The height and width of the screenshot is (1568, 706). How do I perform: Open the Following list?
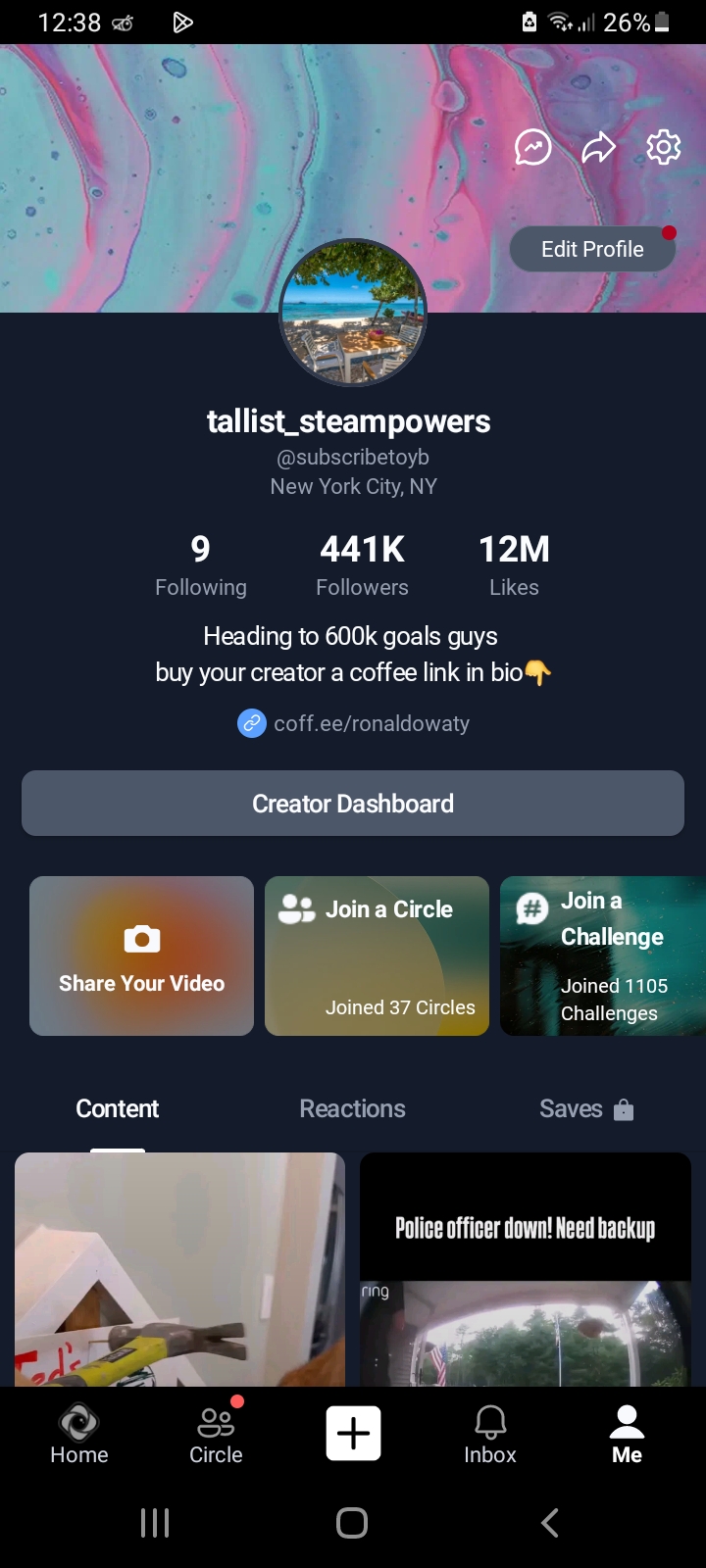[x=201, y=565]
